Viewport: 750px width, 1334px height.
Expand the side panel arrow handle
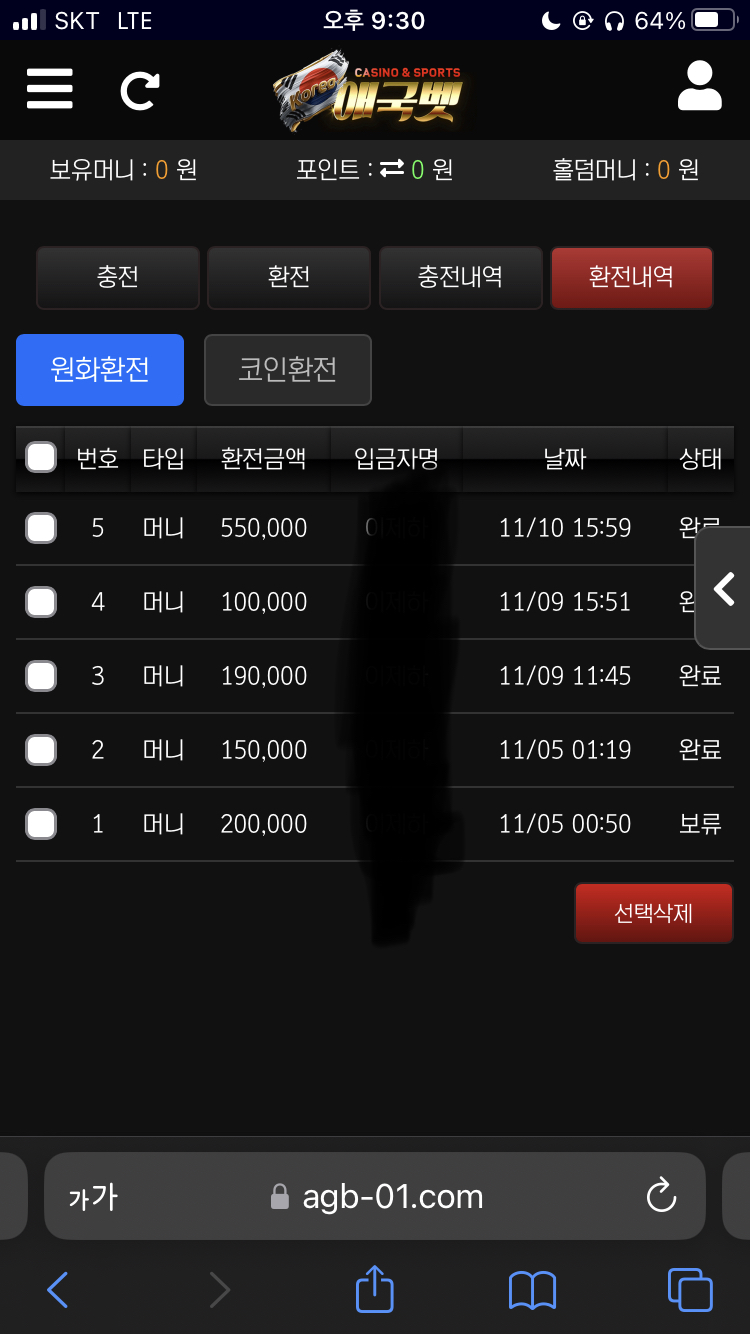point(724,589)
